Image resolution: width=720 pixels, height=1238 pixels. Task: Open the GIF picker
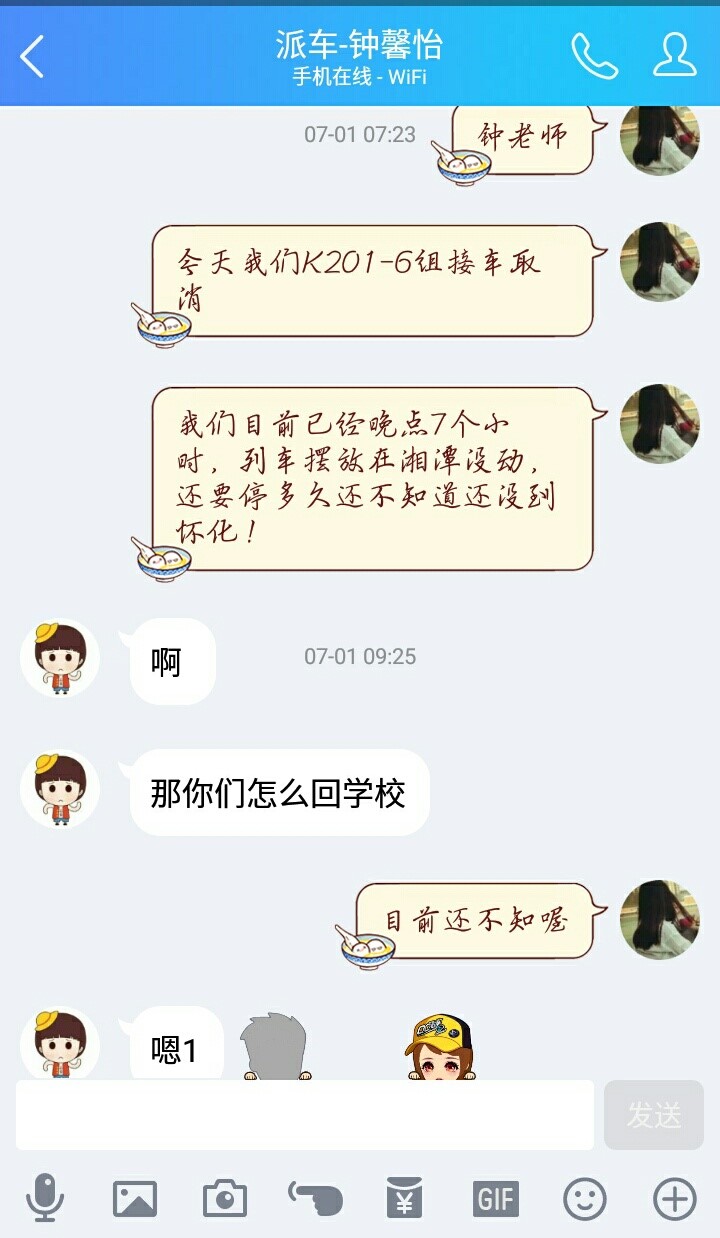pyautogui.click(x=495, y=1197)
